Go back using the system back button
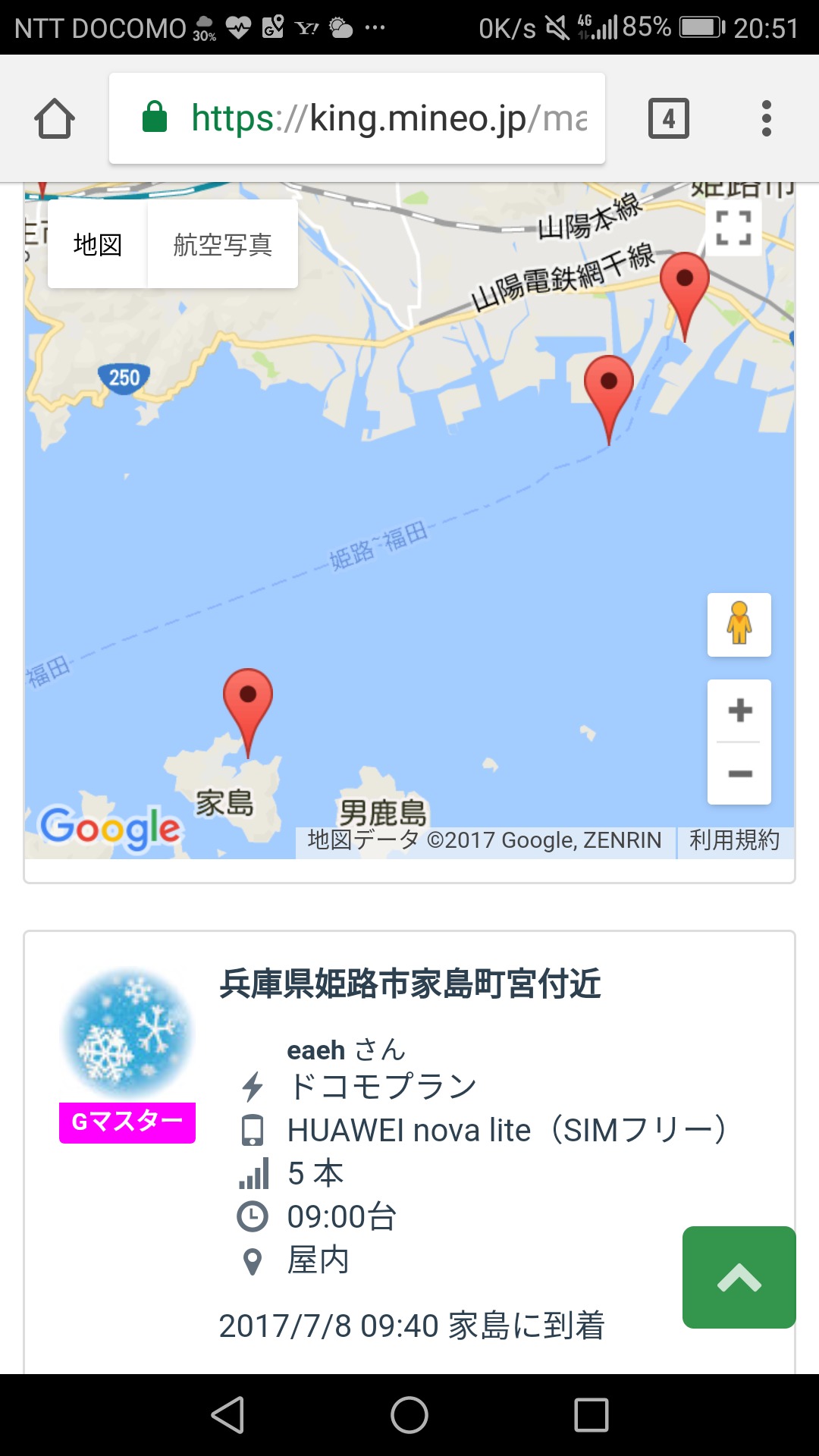 [227, 1415]
